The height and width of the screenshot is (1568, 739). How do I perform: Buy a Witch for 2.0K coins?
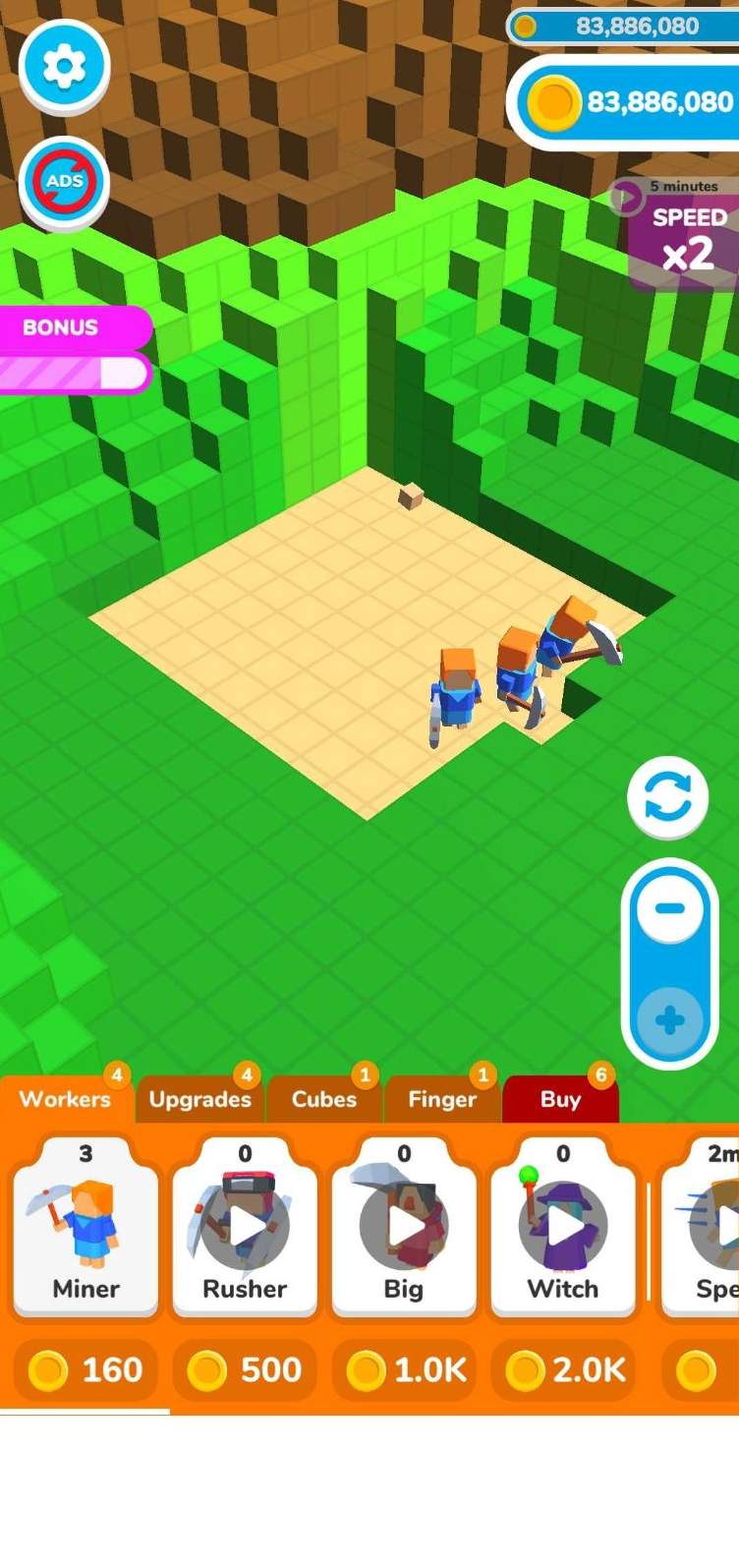pos(563,1369)
